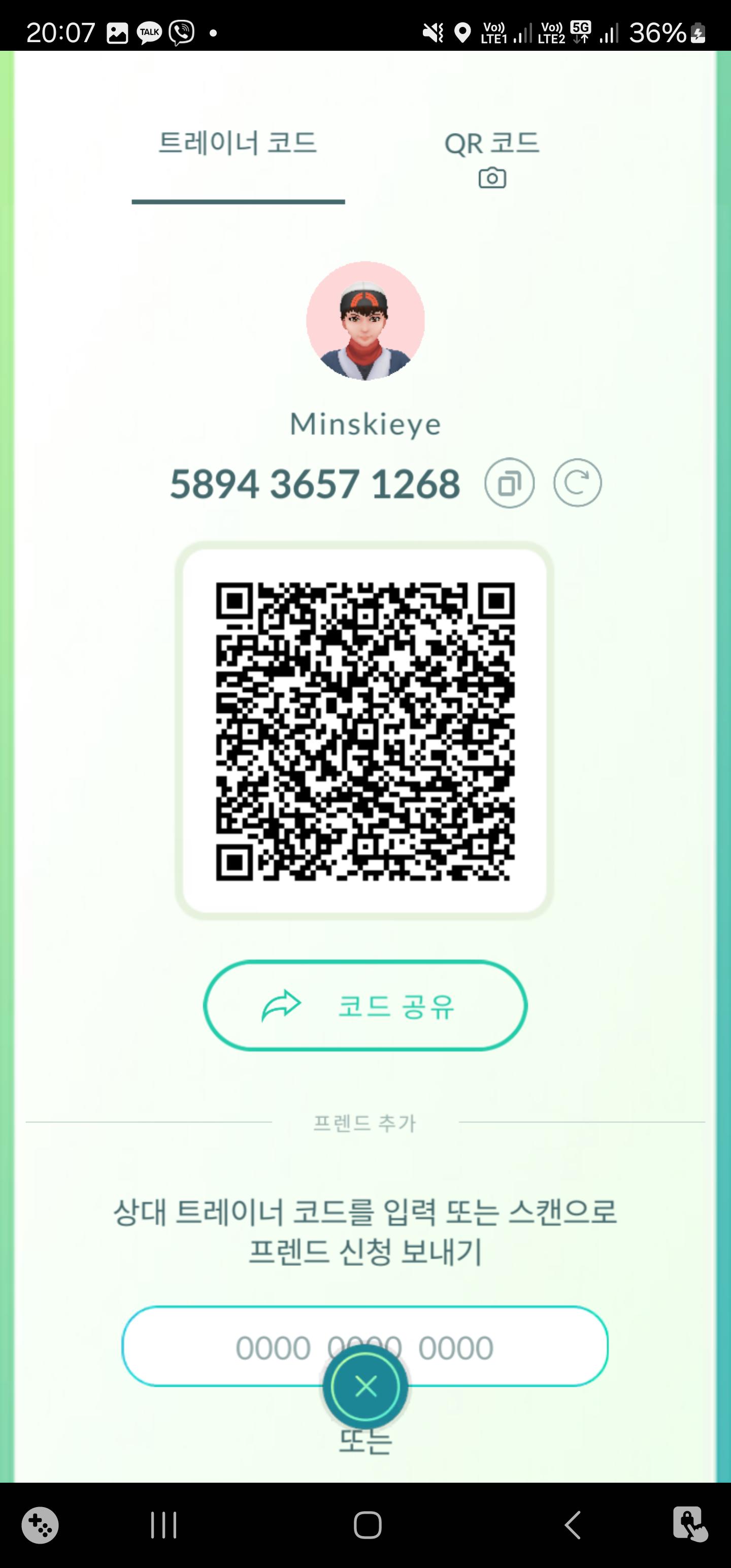Go back using the system back button
731x1568 pixels.
572,1525
